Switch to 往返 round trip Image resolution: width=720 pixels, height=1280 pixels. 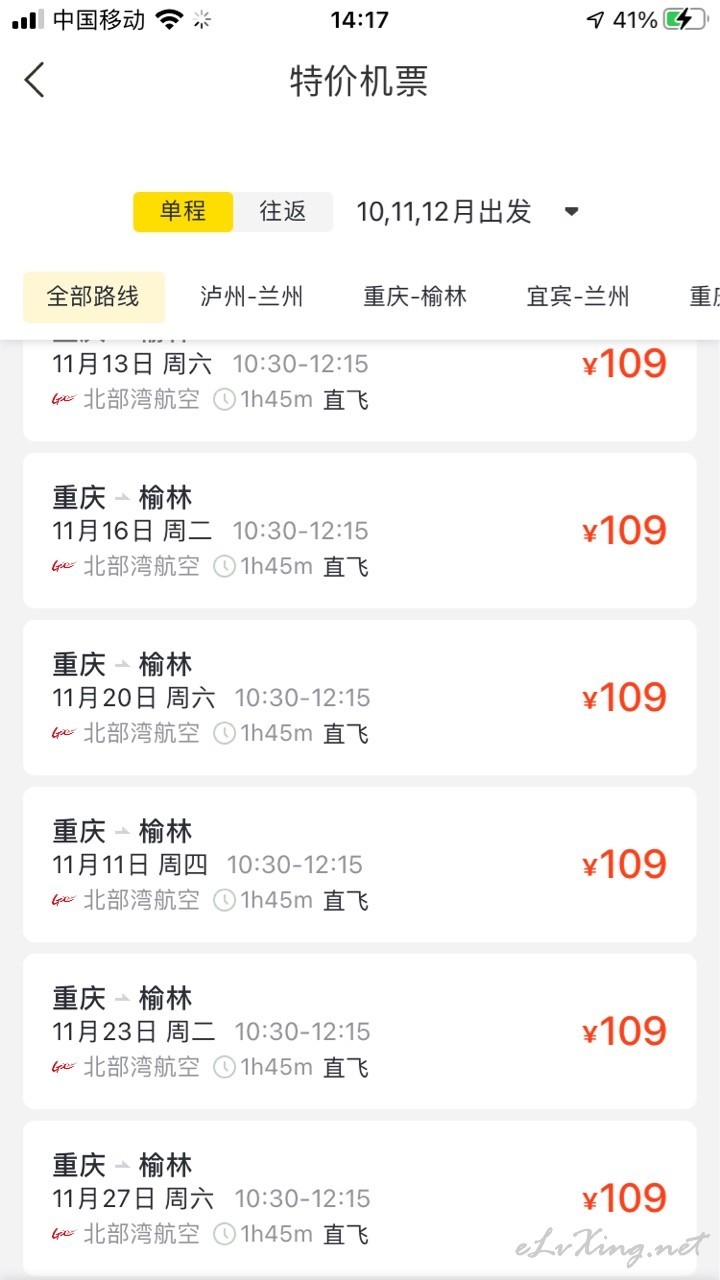click(283, 212)
